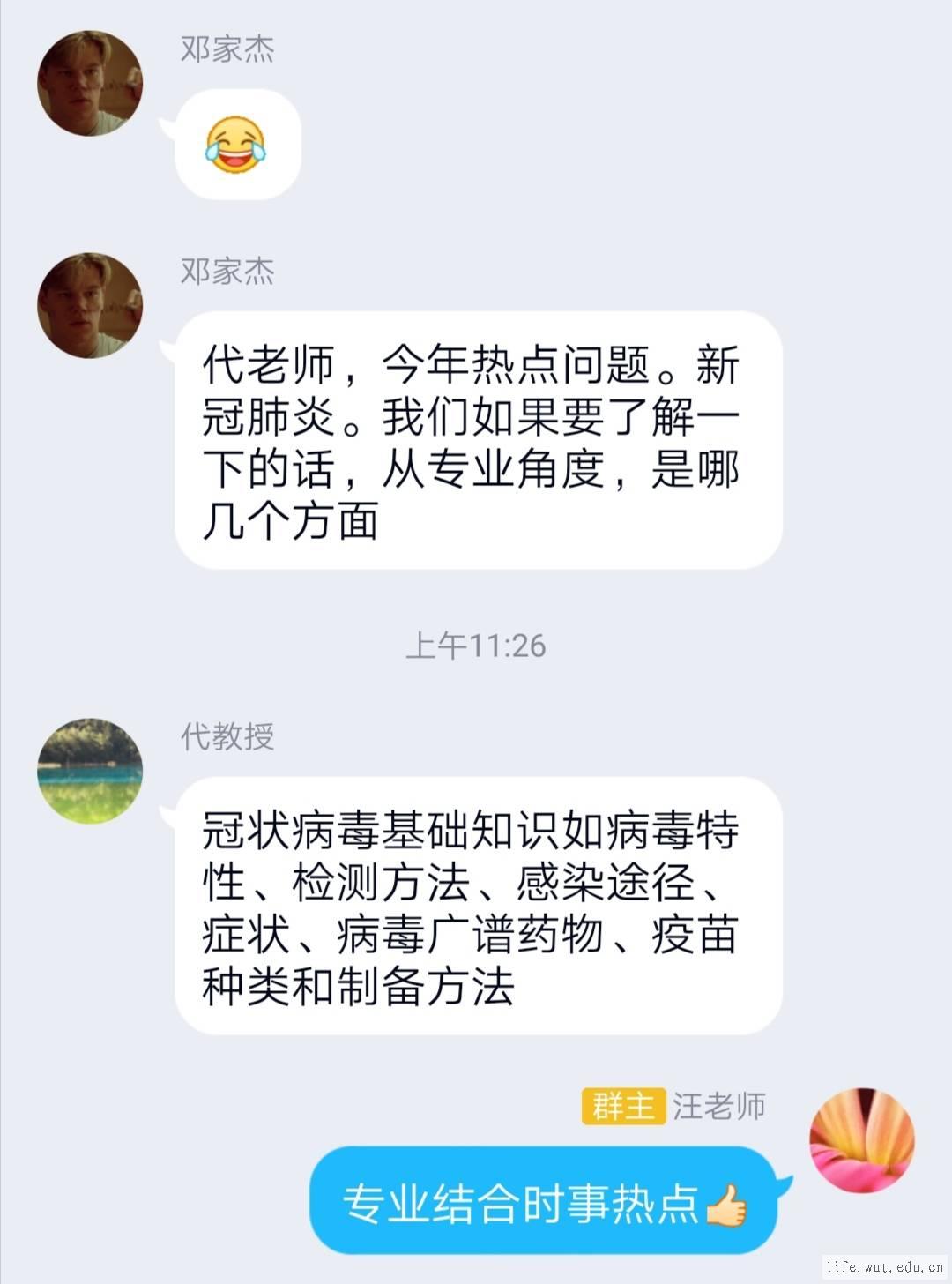Open 代教授's profile avatar
This screenshot has height=1284, width=952.
(90, 771)
